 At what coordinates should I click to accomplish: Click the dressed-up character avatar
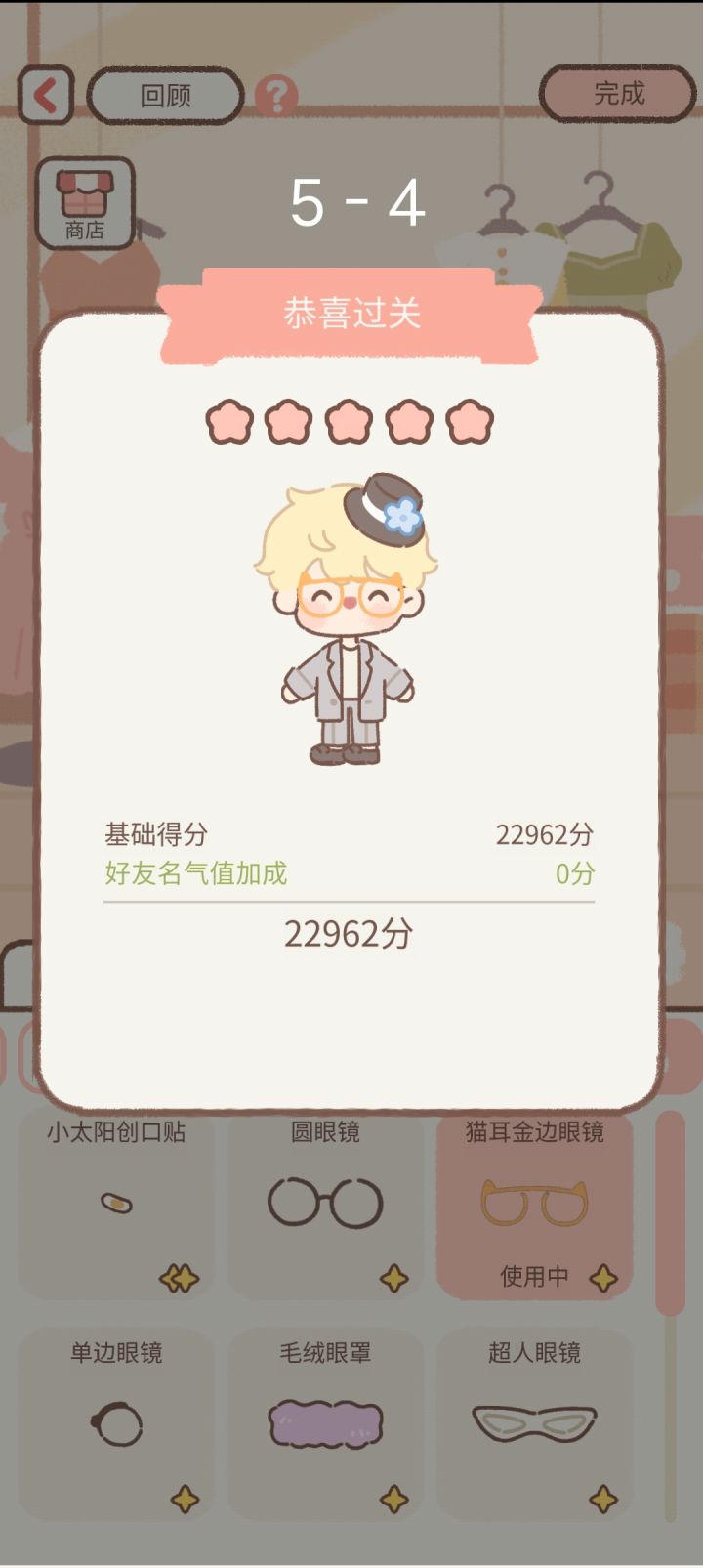[x=348, y=620]
